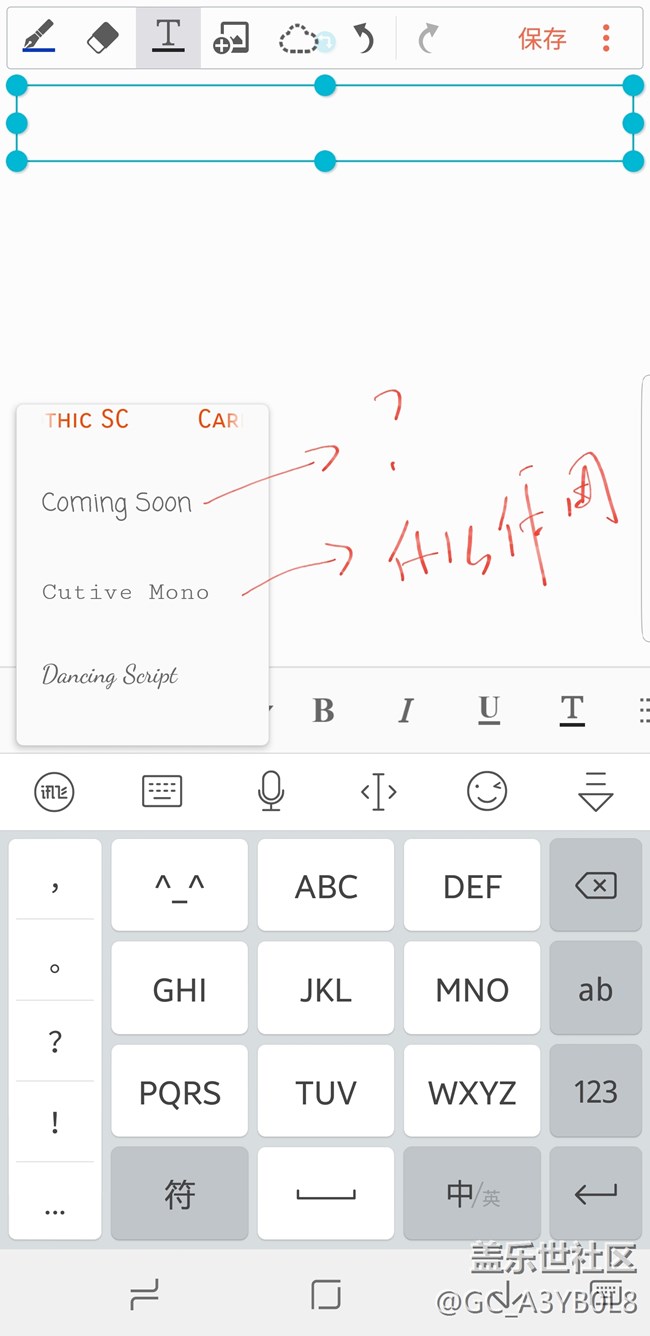650x1336 pixels.
Task: Hit the backspace key
Action: [595, 885]
